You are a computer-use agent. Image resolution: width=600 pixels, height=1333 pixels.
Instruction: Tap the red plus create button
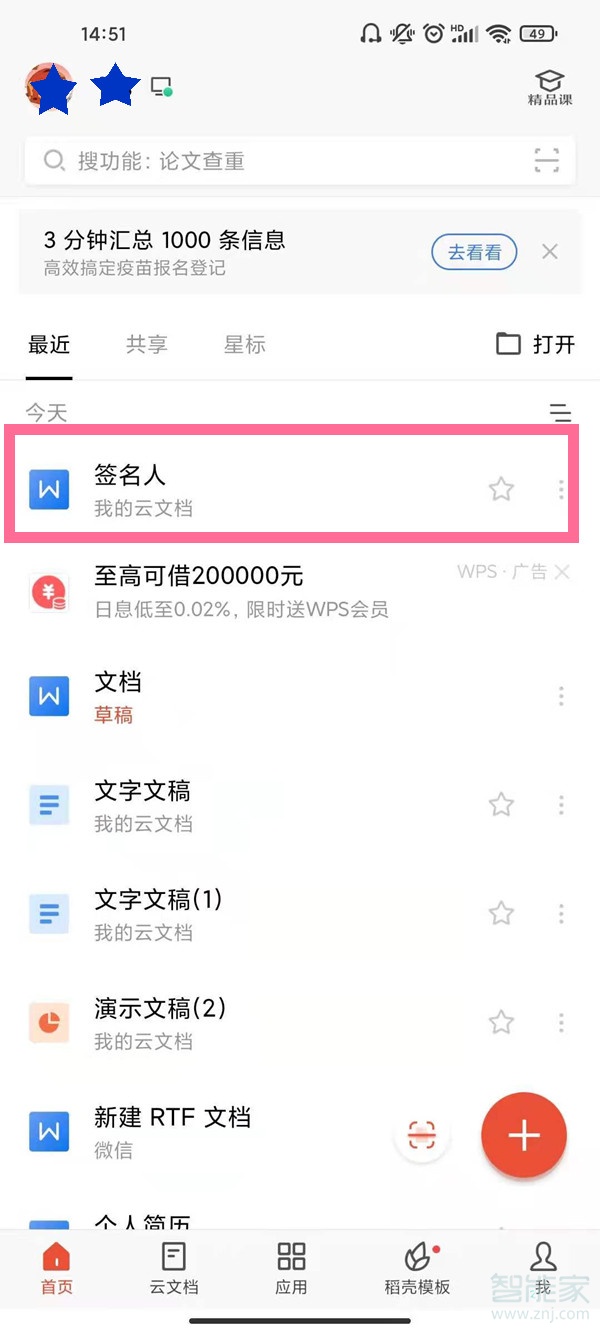pos(524,1136)
